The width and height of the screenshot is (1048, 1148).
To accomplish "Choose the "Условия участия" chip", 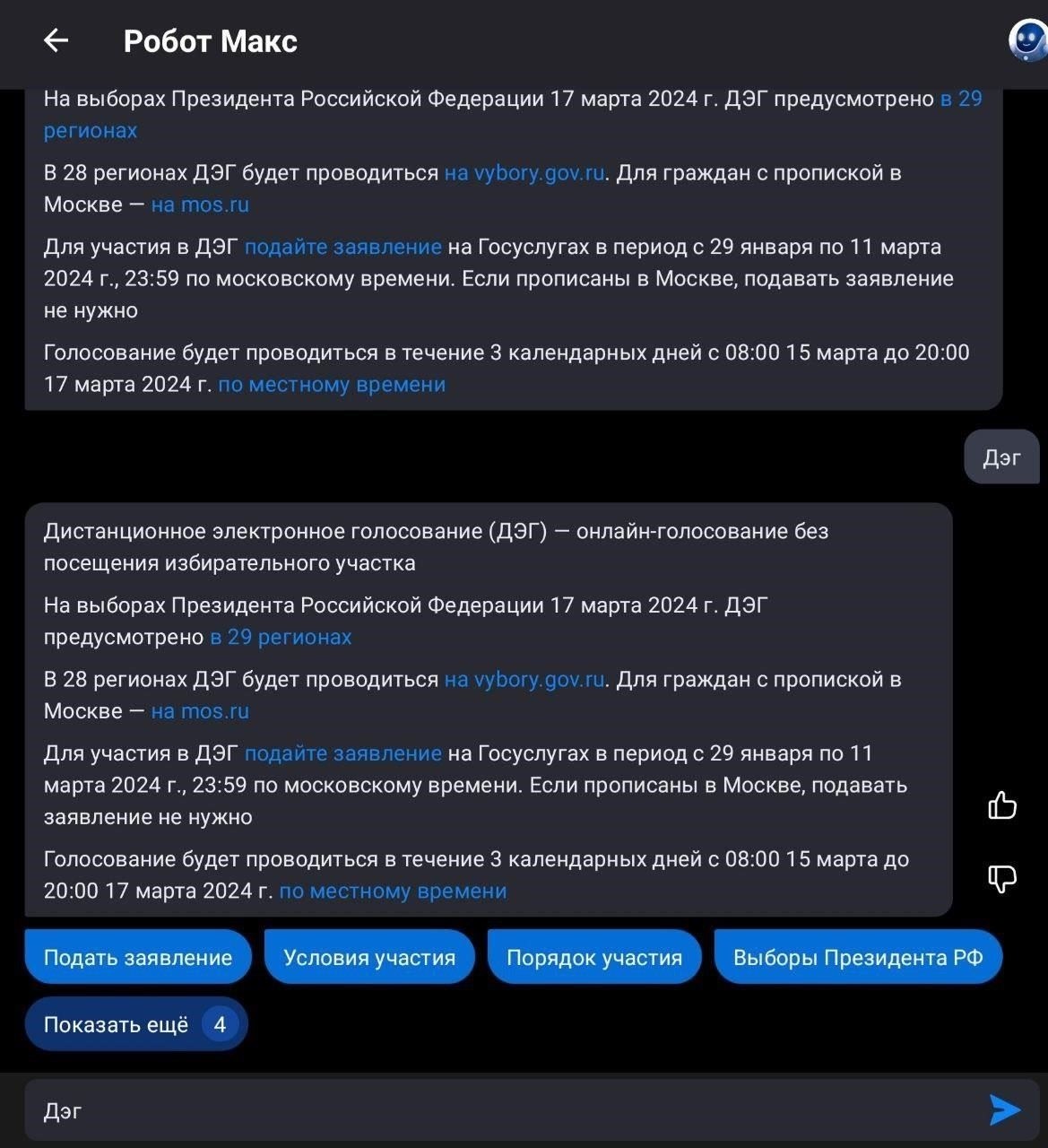I will (x=369, y=958).
